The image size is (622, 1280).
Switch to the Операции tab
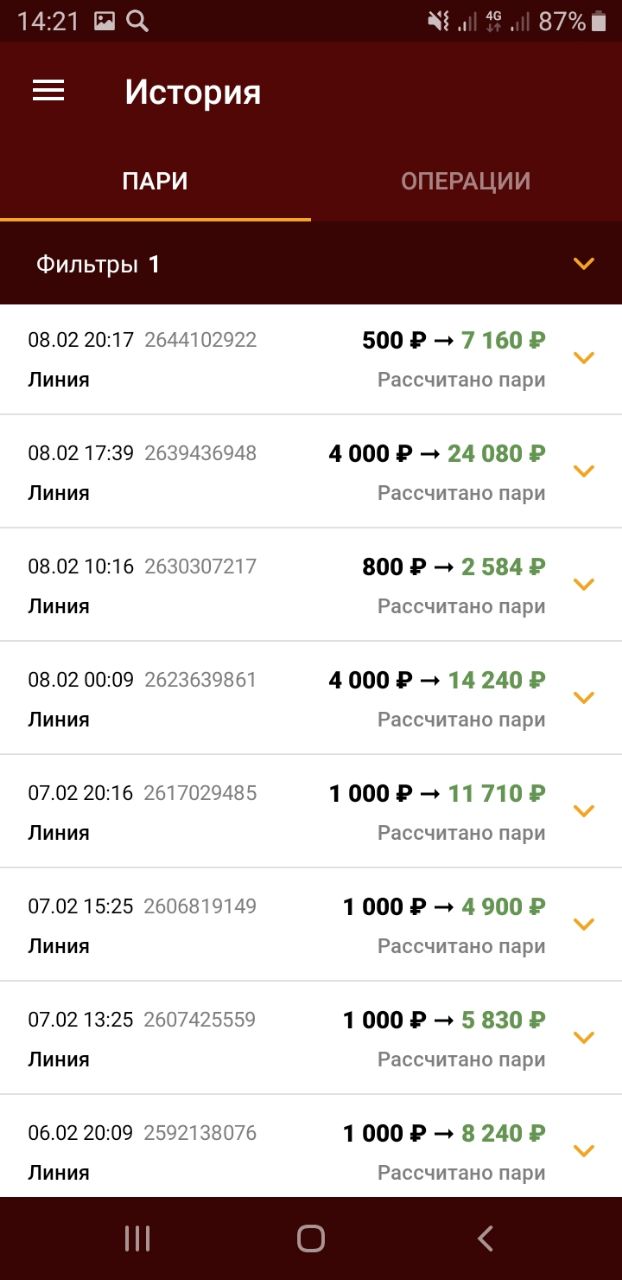pos(466,181)
